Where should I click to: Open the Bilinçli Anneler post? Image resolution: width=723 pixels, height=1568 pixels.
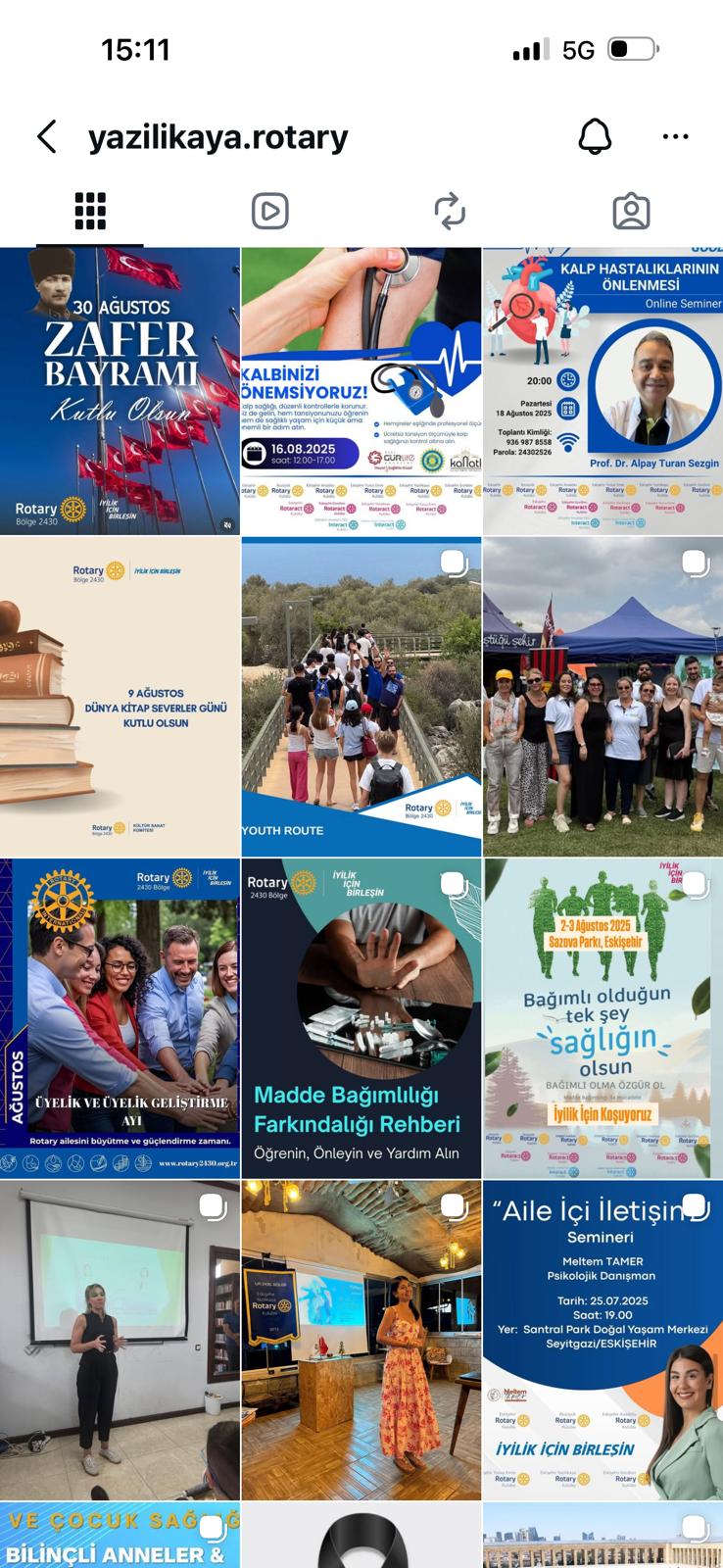[x=120, y=1537]
